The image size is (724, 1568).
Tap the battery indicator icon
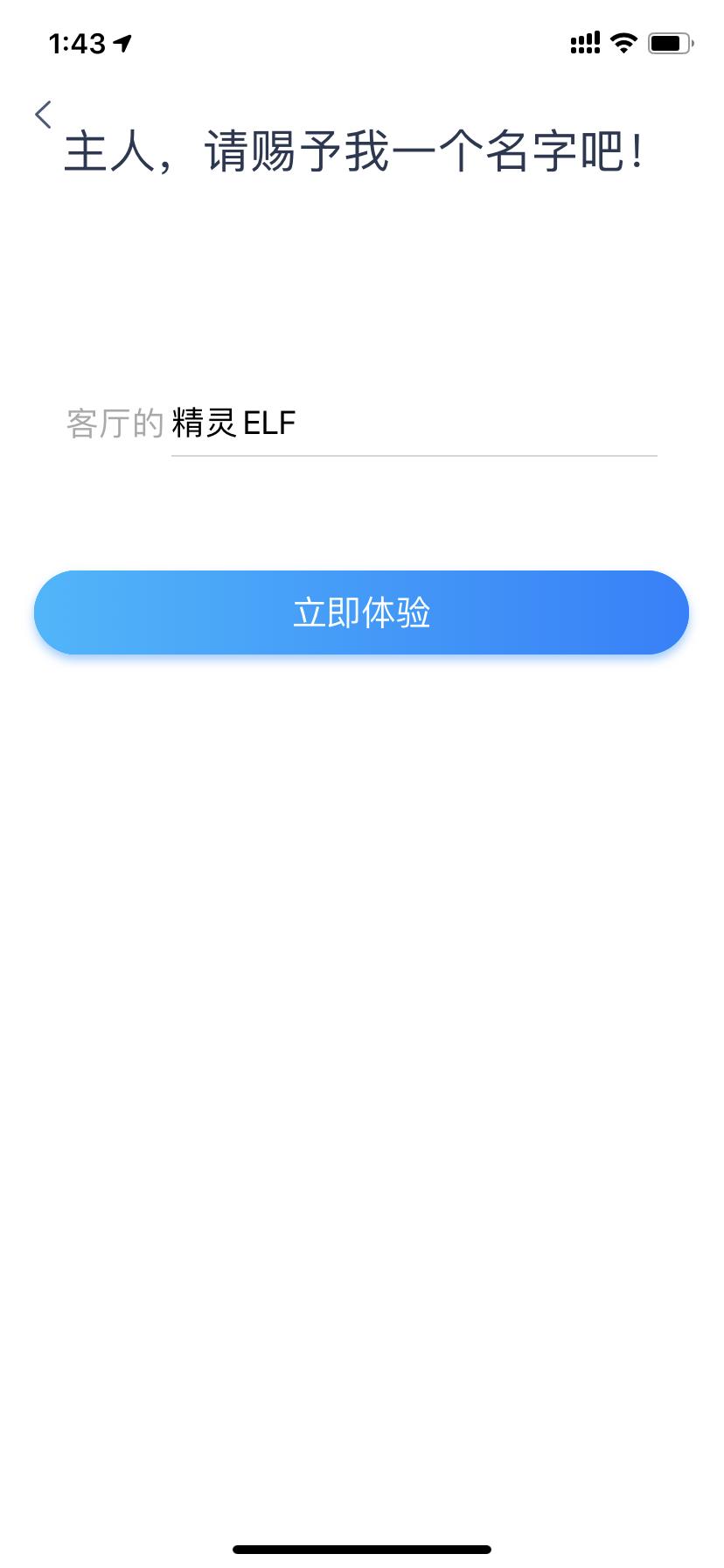click(669, 43)
